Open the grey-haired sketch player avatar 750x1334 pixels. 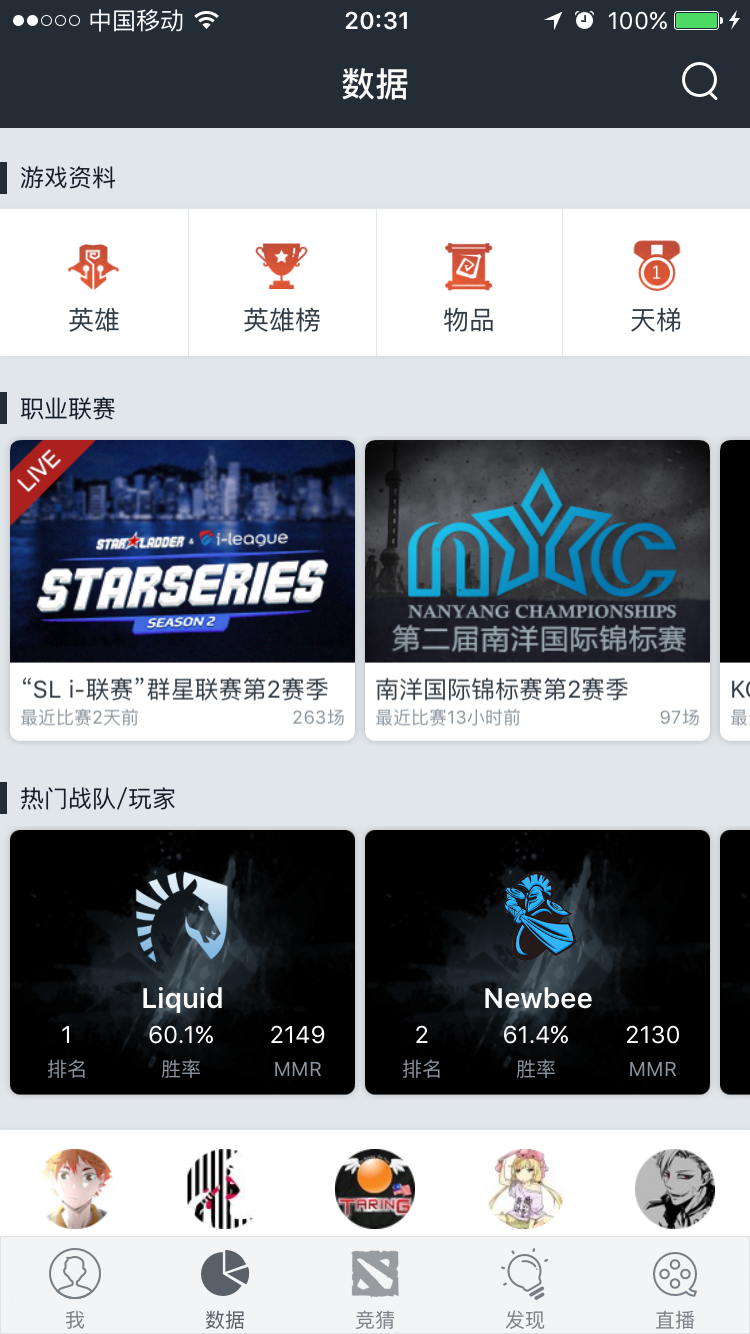tap(675, 1188)
